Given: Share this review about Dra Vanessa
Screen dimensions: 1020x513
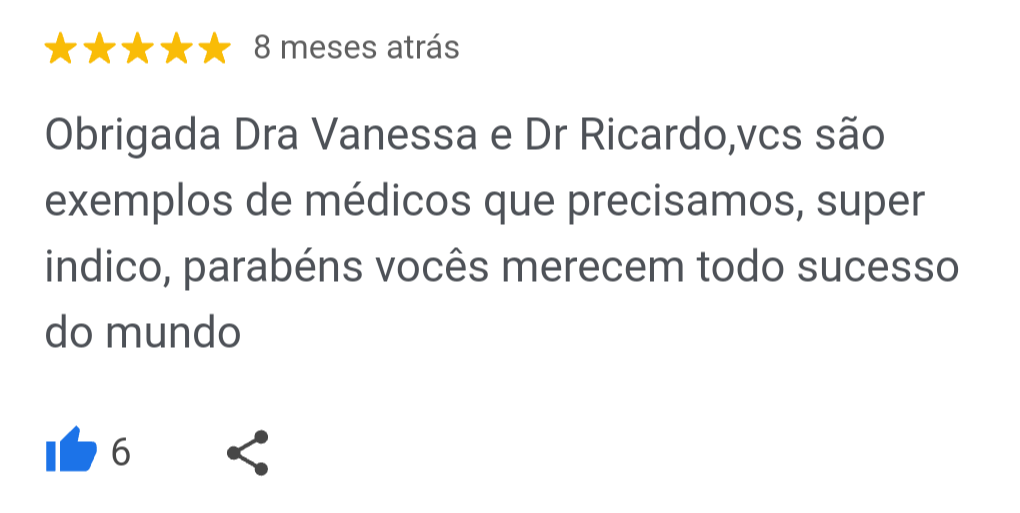Looking at the screenshot, I should click(248, 453).
